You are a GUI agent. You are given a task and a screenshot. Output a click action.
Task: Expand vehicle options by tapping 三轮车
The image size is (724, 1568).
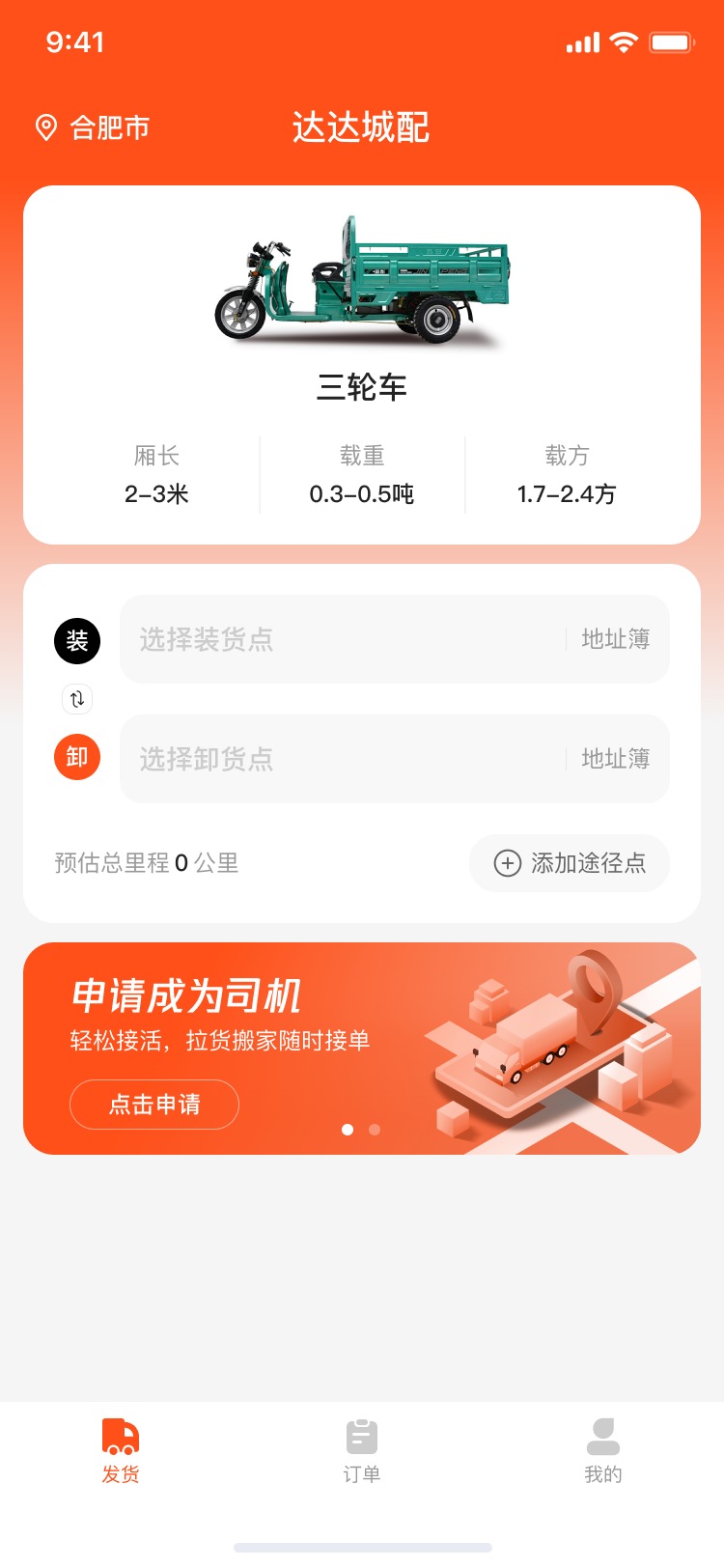pyautogui.click(x=362, y=386)
